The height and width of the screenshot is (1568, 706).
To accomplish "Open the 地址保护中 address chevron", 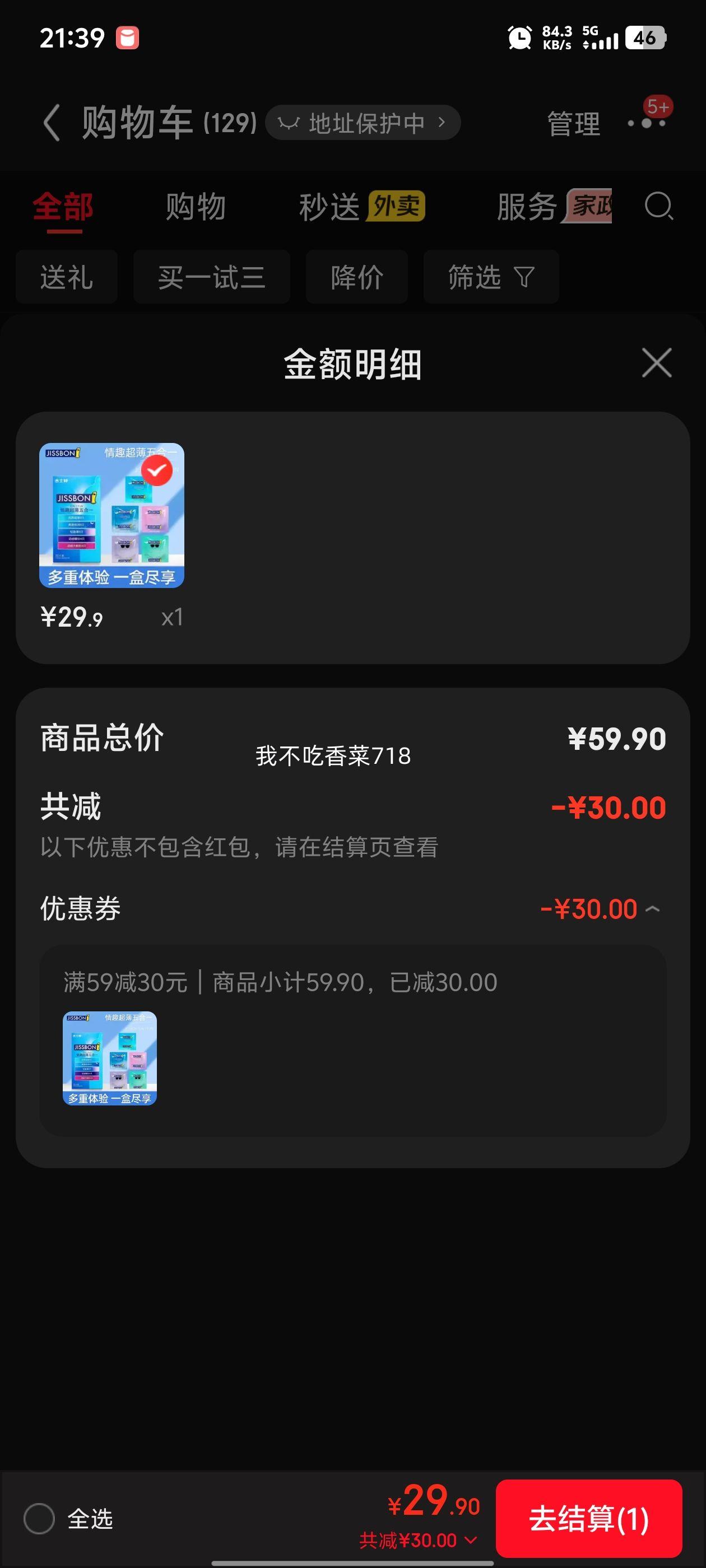I will click(442, 122).
